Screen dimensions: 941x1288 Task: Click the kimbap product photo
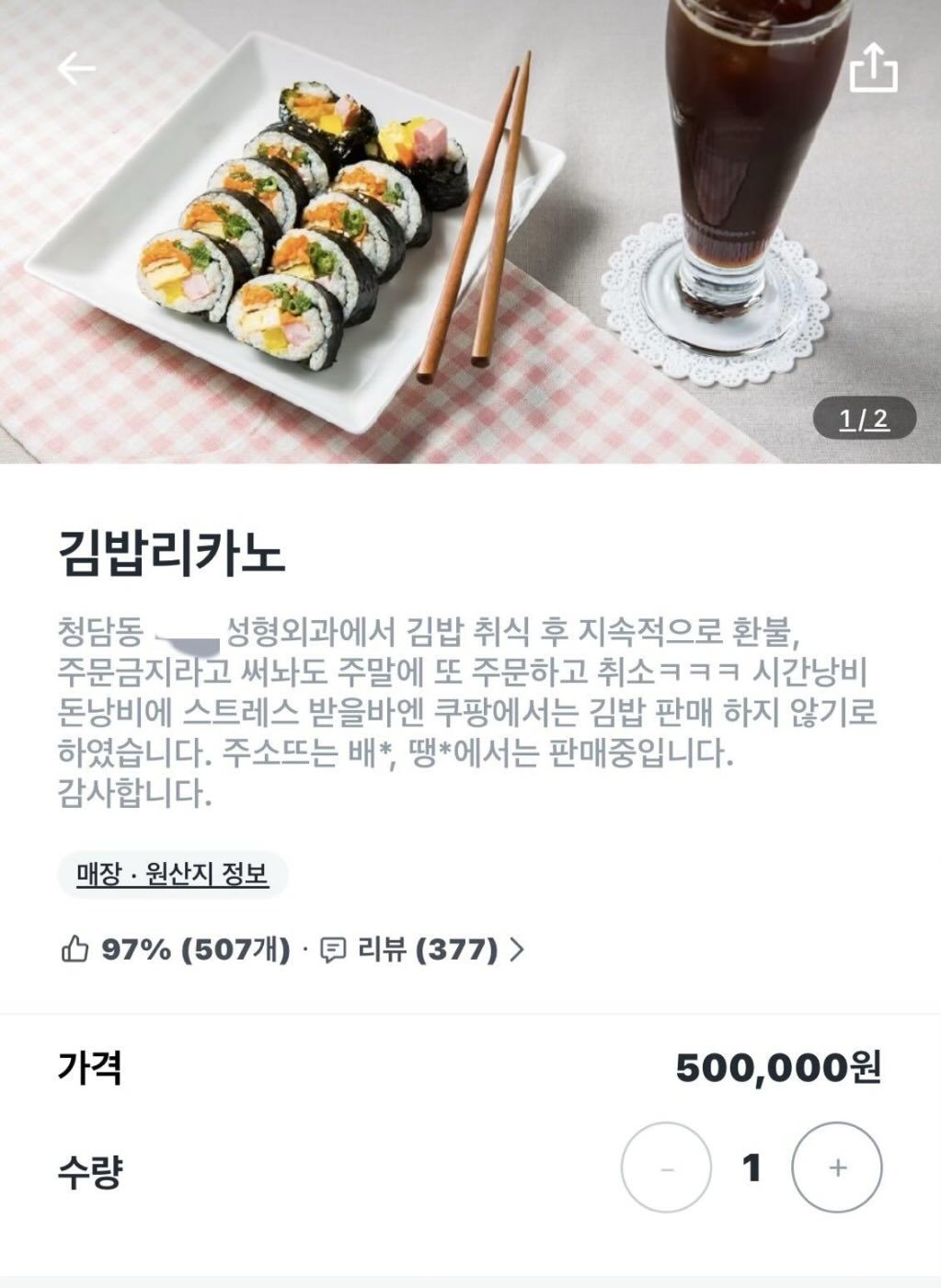pos(276,230)
